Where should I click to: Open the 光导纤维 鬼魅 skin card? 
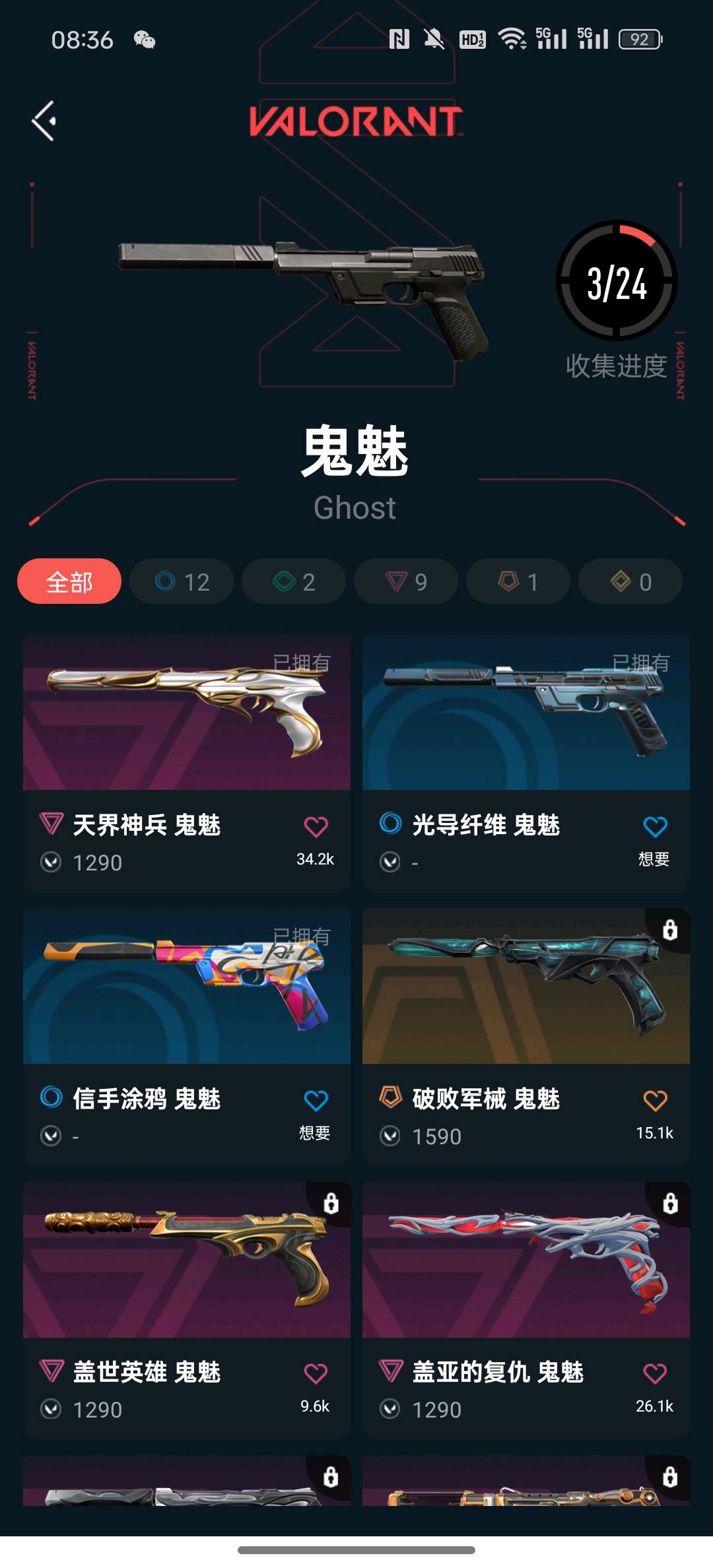(x=526, y=713)
